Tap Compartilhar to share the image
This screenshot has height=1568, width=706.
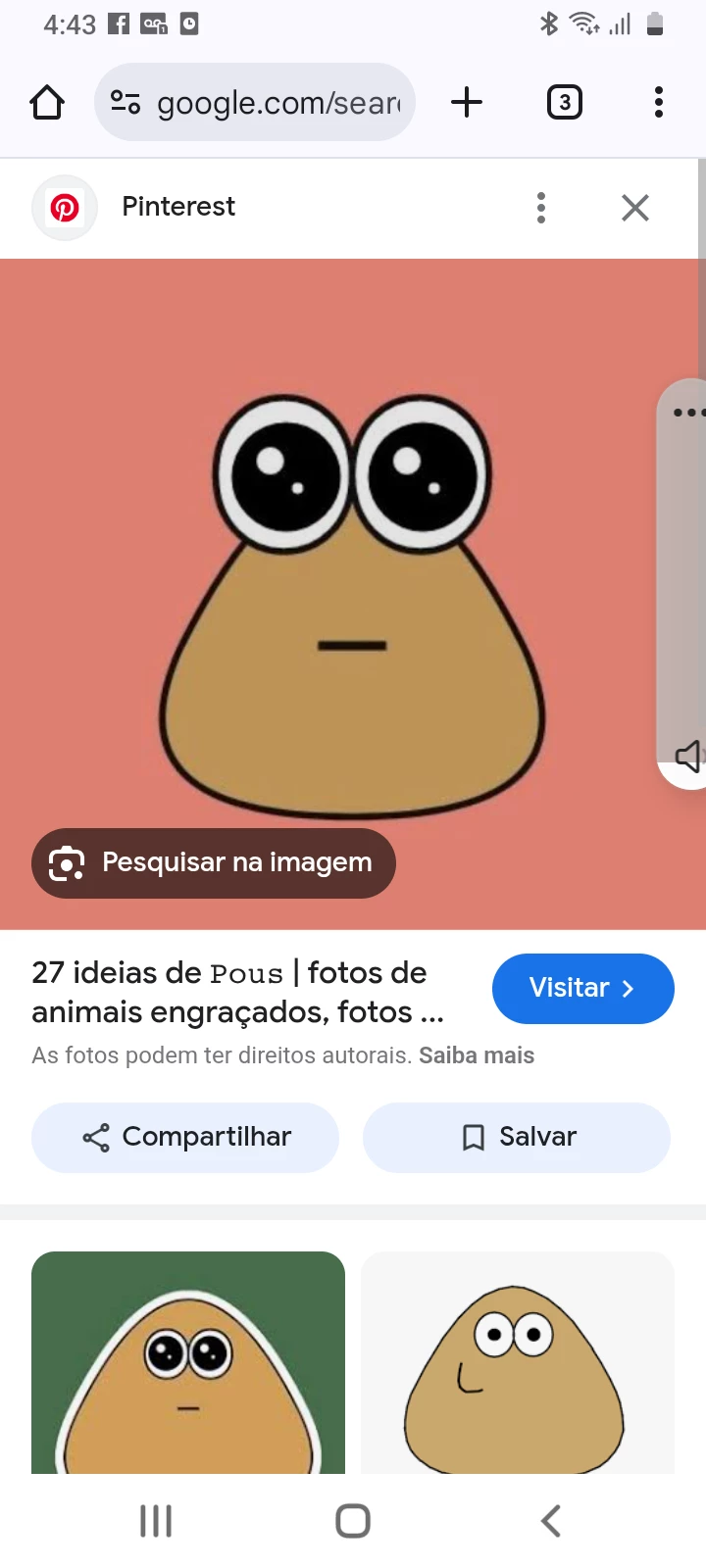coord(185,1137)
